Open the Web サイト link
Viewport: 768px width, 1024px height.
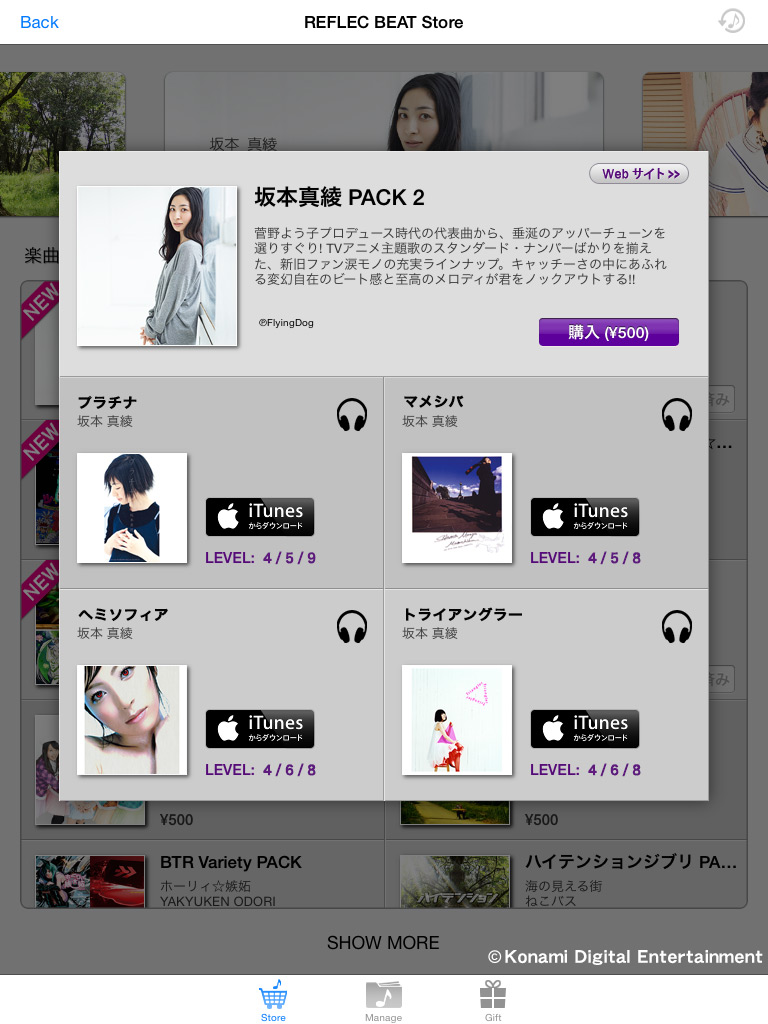coord(639,174)
